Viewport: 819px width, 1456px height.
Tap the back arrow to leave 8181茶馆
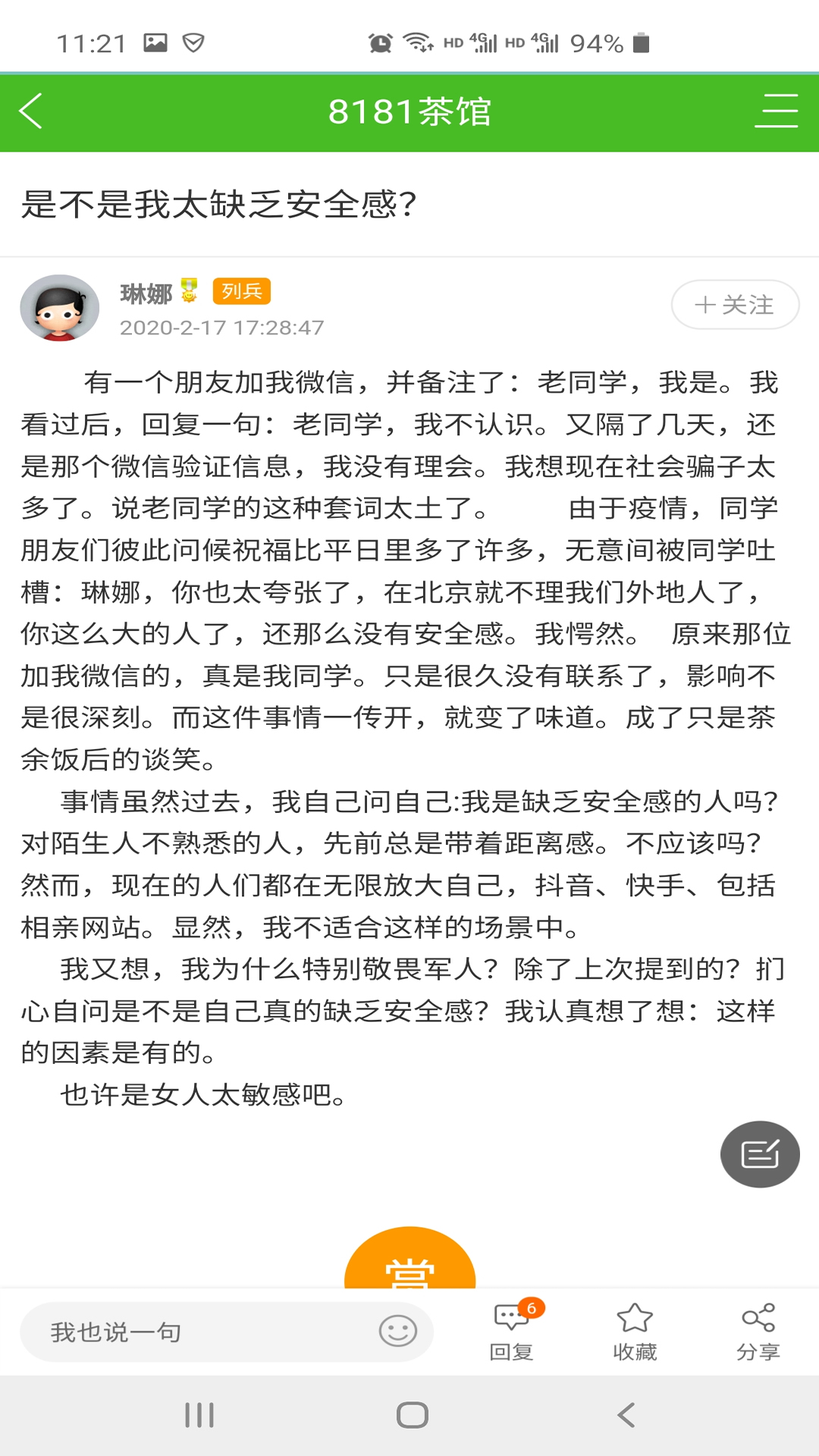tap(32, 112)
